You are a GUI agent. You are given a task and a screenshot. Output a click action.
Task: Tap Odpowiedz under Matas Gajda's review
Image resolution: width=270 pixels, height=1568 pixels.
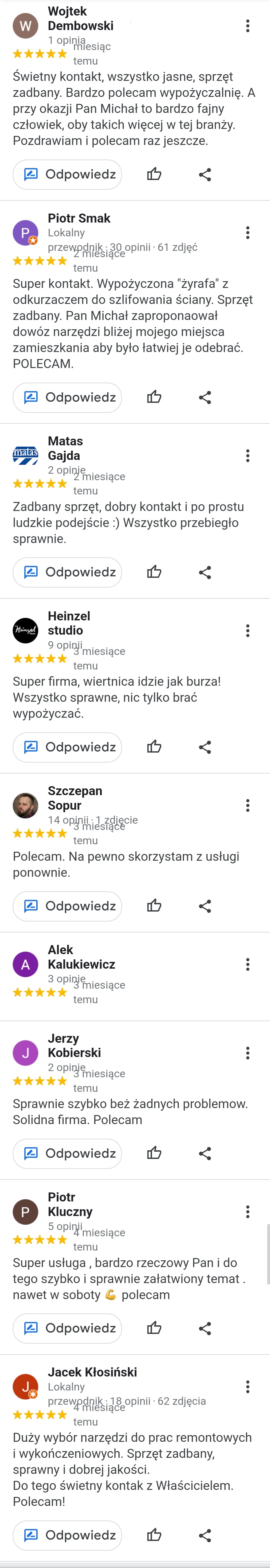(x=67, y=572)
